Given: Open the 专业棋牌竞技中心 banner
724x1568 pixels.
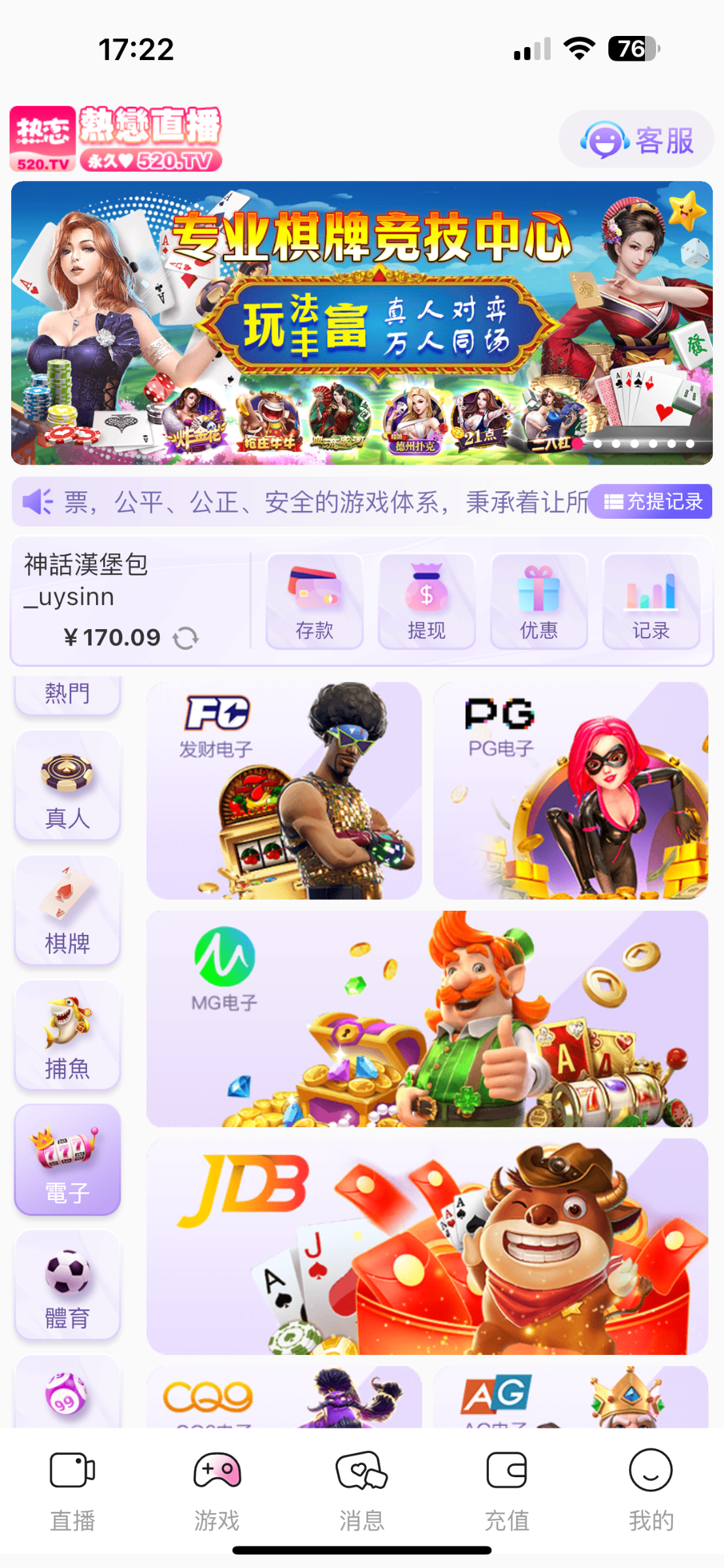Looking at the screenshot, I should coord(361,322).
